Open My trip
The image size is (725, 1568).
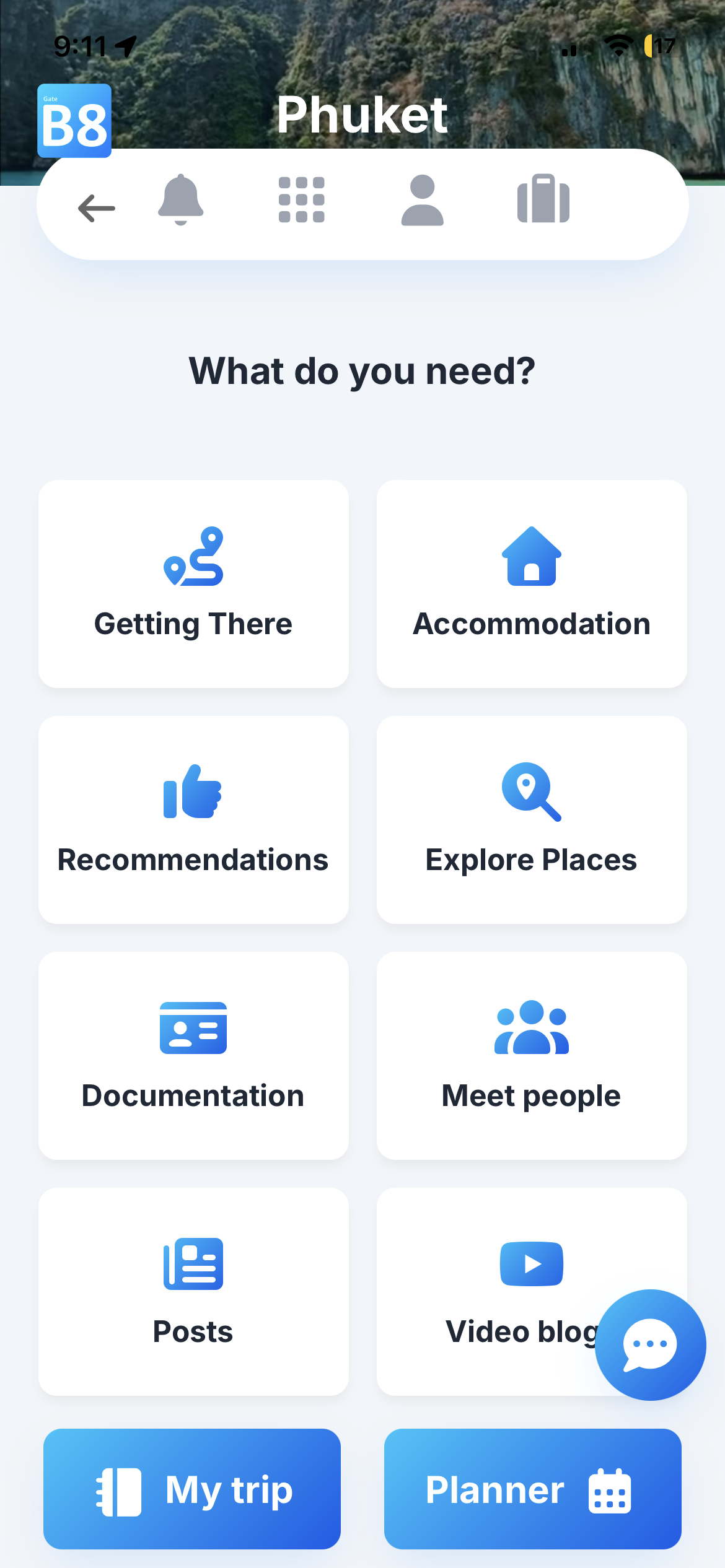[192, 1489]
